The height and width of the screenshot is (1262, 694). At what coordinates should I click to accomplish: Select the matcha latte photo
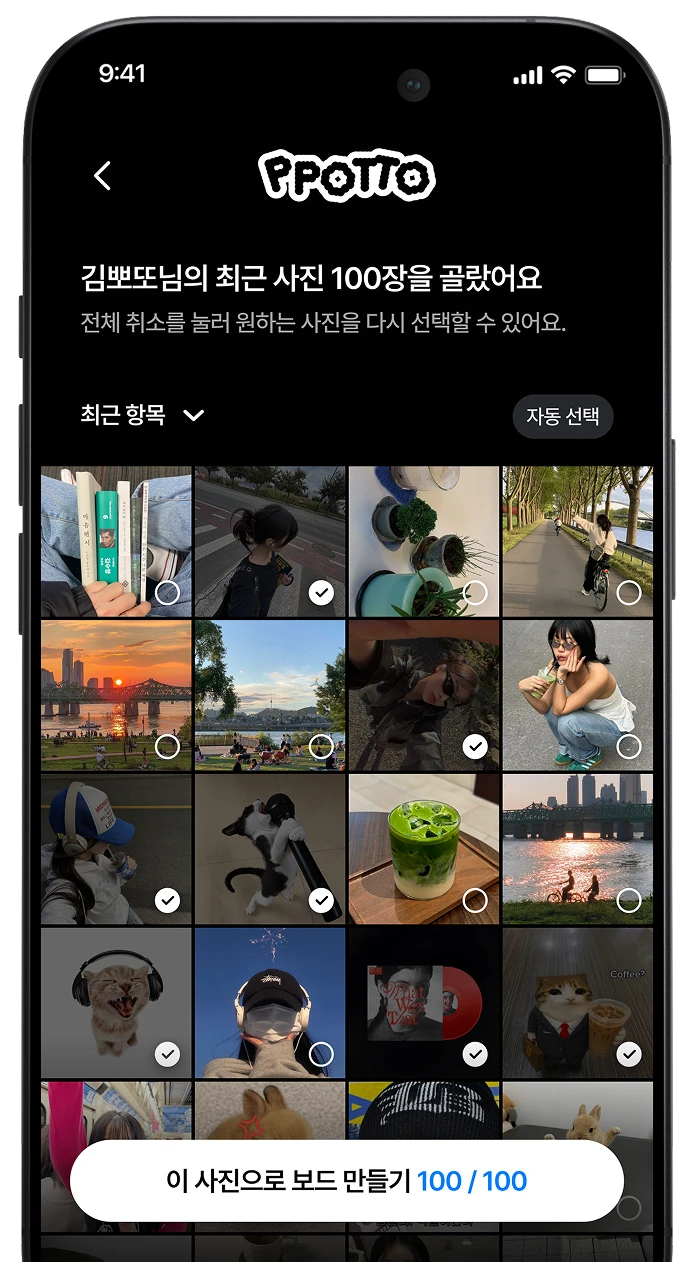pyautogui.click(x=423, y=849)
